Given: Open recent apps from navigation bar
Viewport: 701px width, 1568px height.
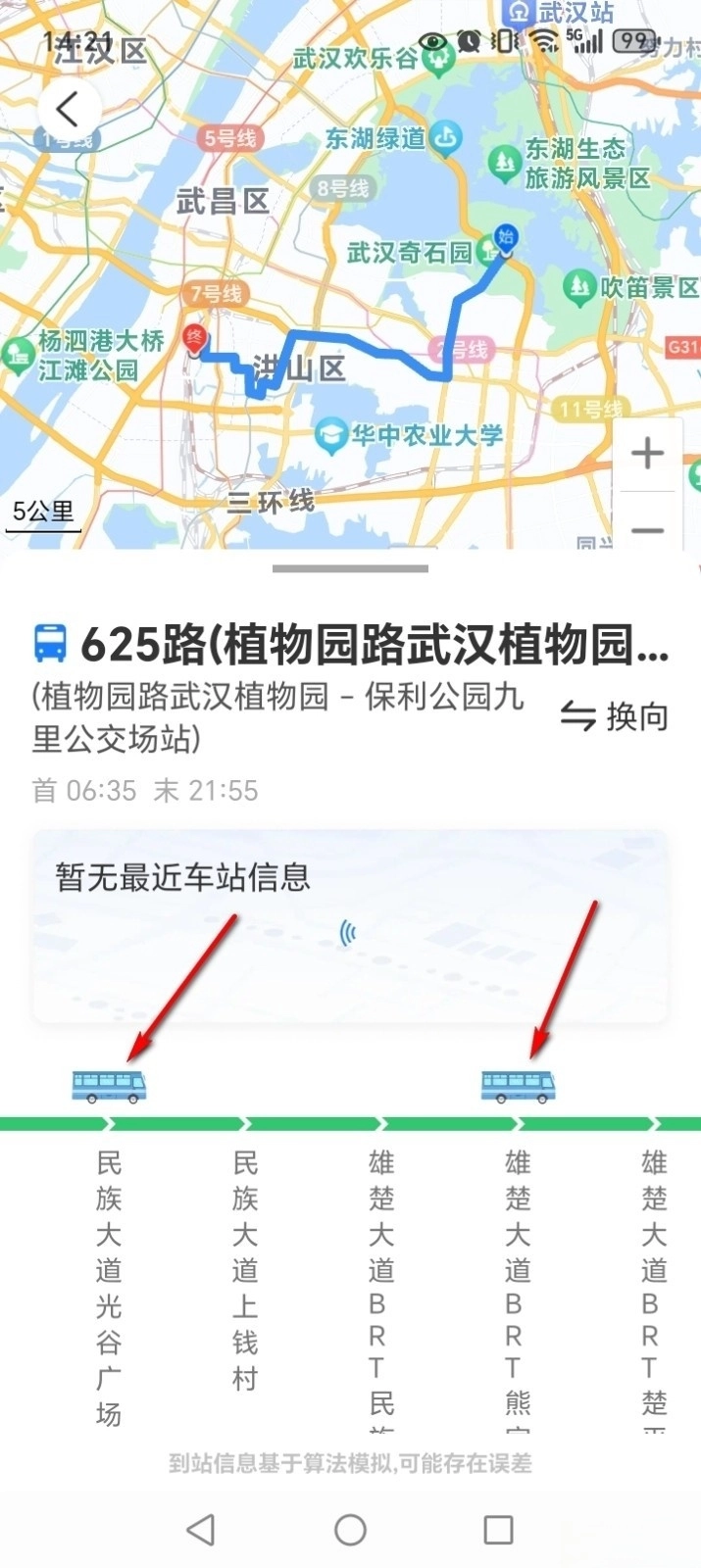Looking at the screenshot, I should (498, 1529).
